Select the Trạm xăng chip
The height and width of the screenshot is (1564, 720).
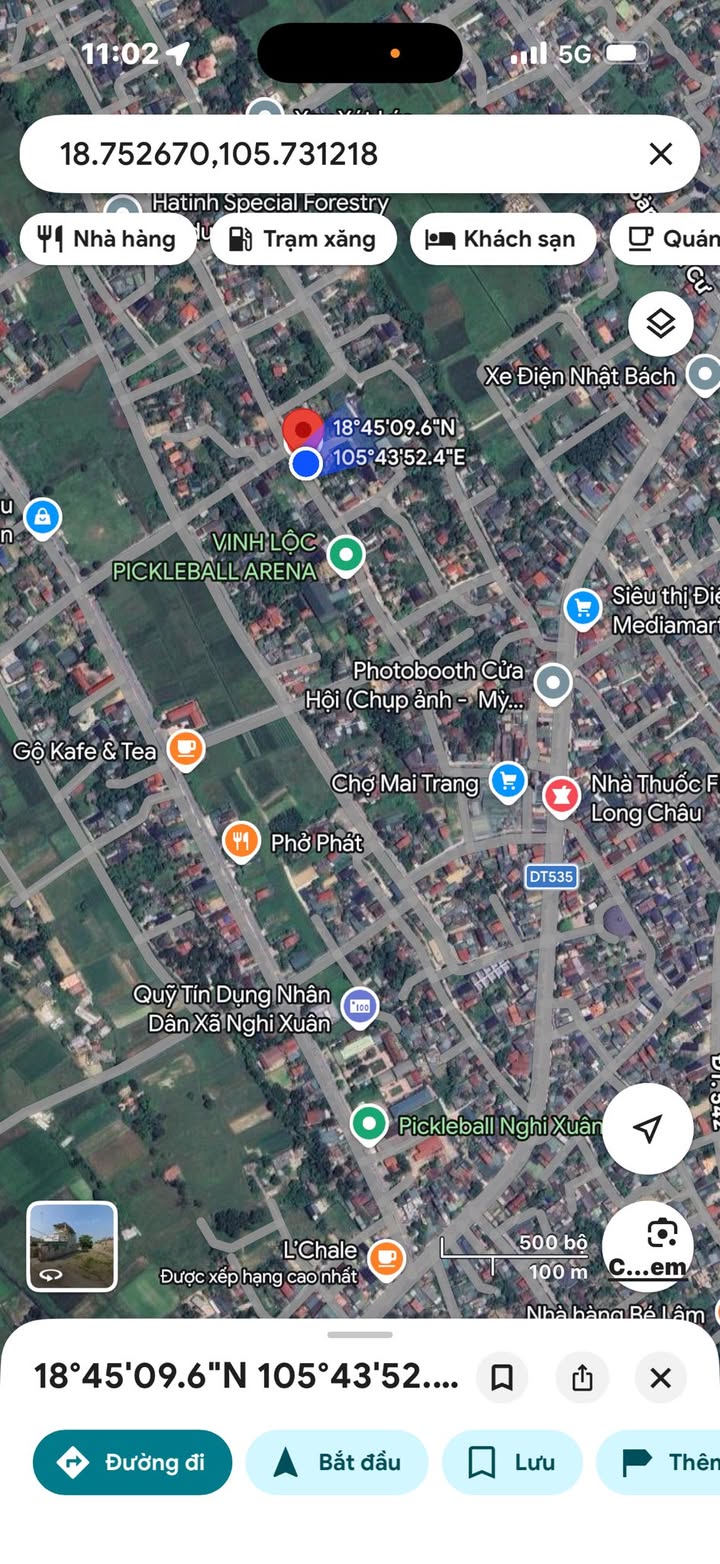tap(303, 239)
